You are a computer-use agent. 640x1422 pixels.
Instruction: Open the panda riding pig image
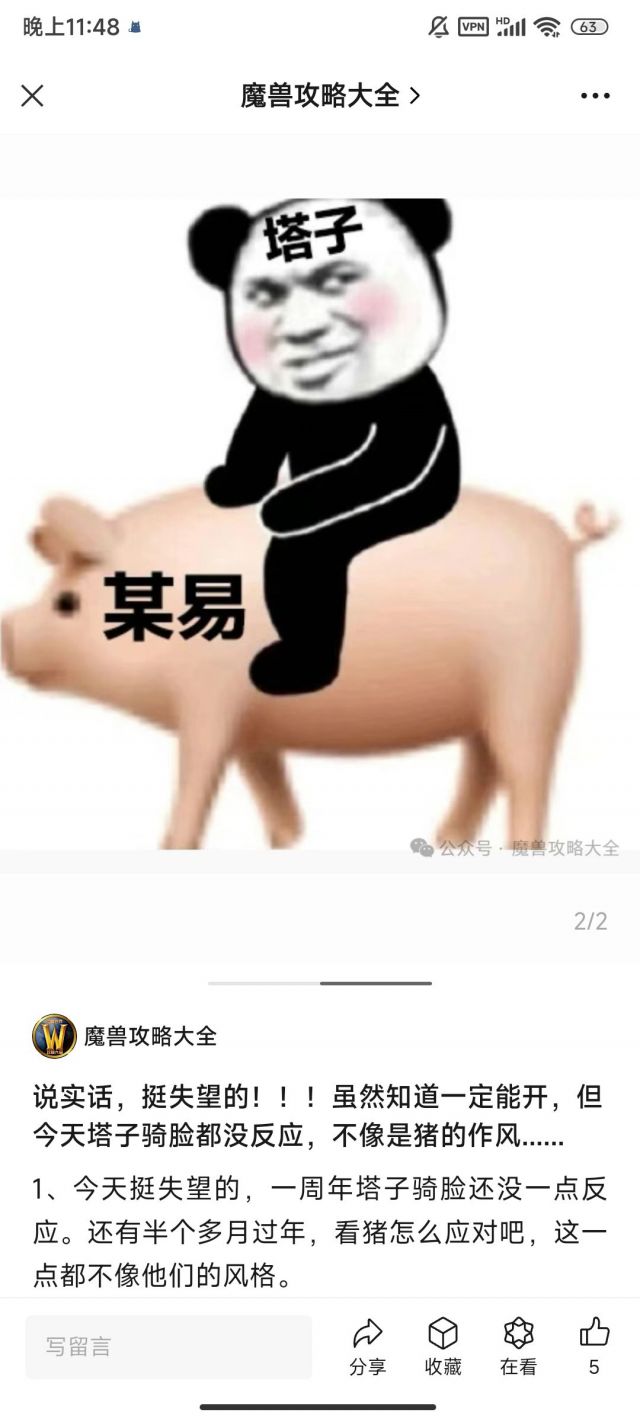point(320,520)
